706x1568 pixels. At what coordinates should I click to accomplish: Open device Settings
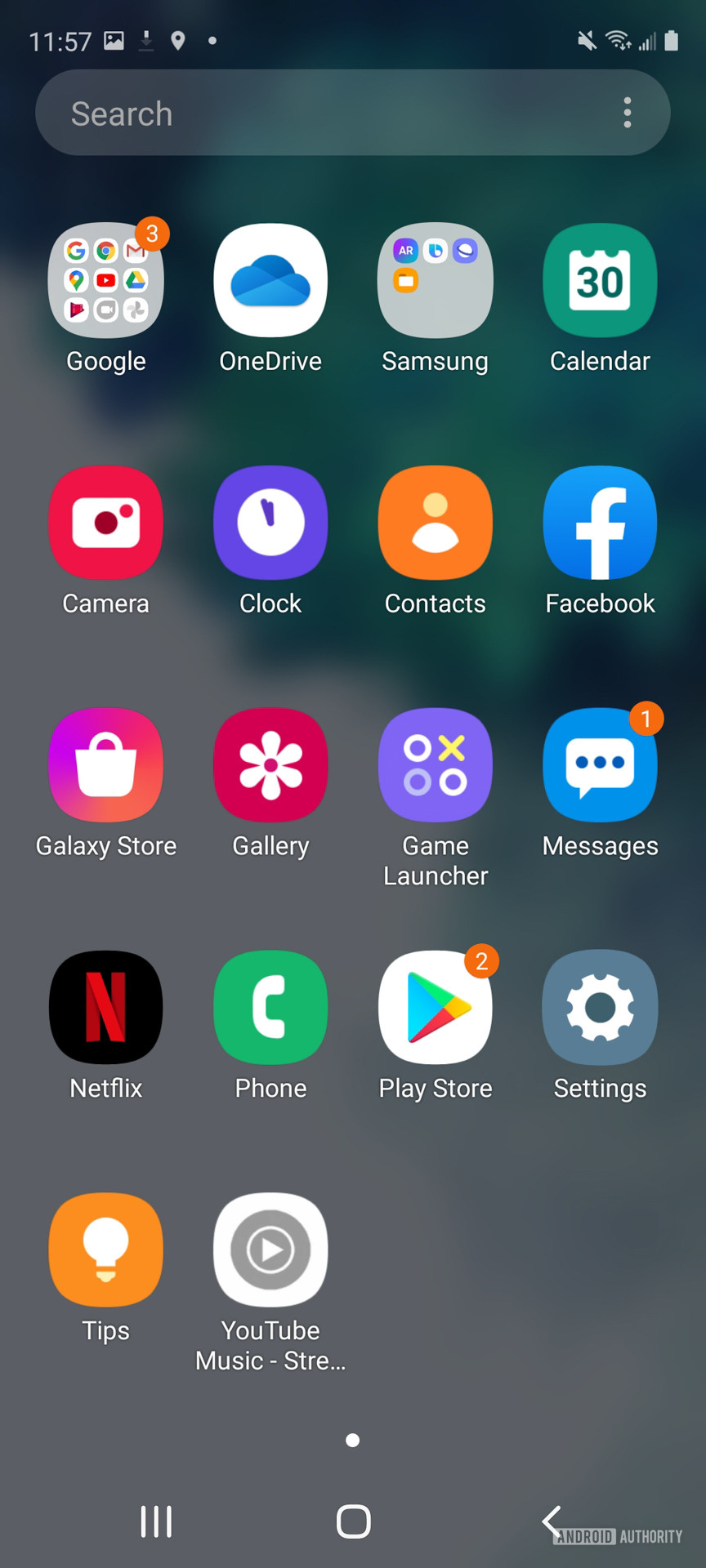[600, 1008]
